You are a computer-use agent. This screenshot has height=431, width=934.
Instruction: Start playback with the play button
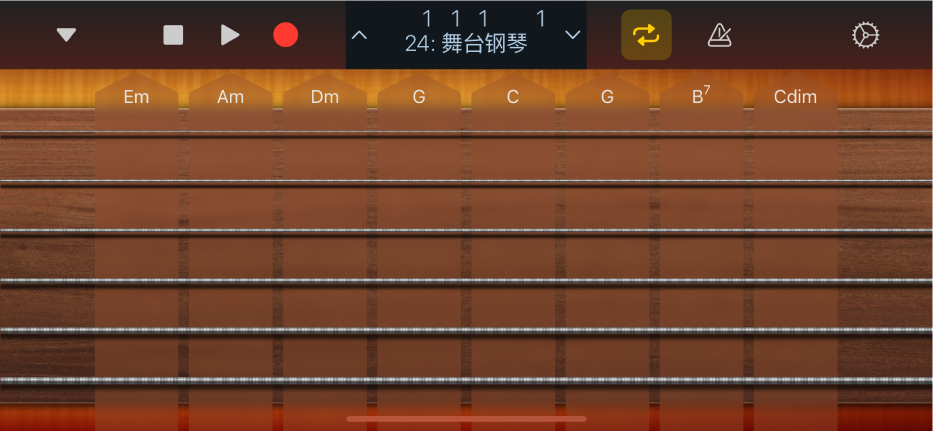click(230, 35)
